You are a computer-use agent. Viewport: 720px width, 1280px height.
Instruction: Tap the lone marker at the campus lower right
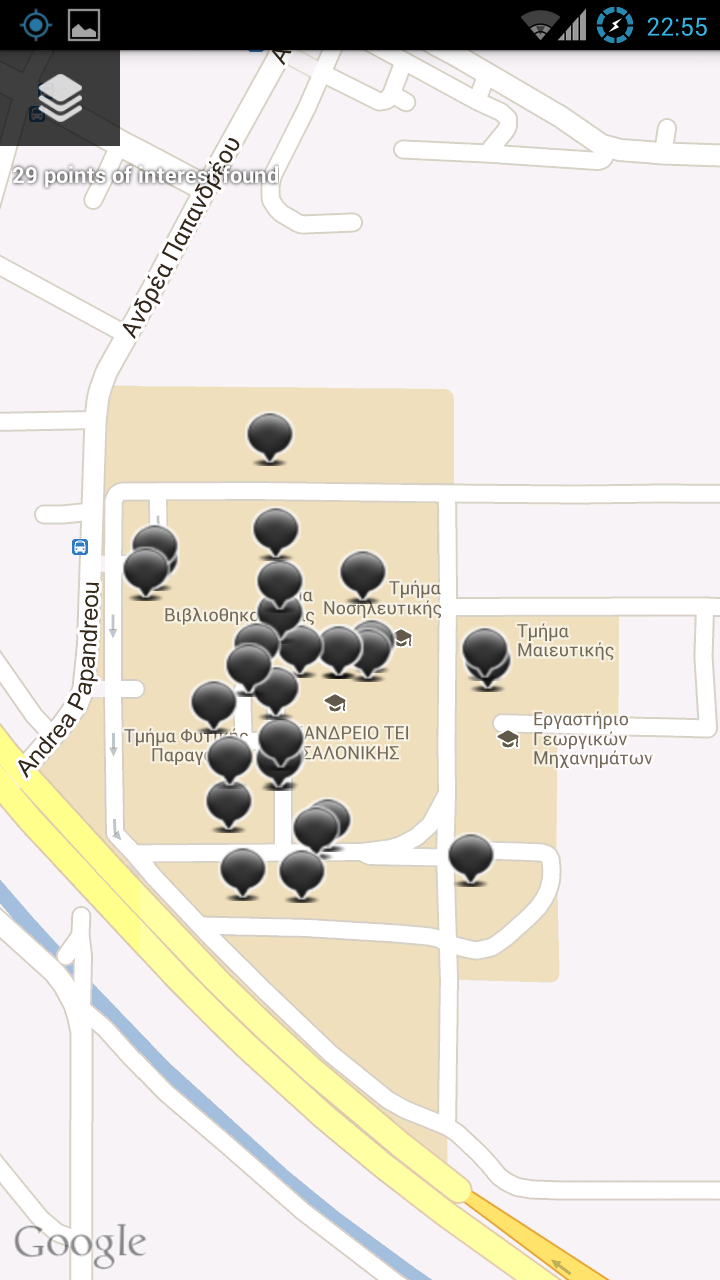471,857
